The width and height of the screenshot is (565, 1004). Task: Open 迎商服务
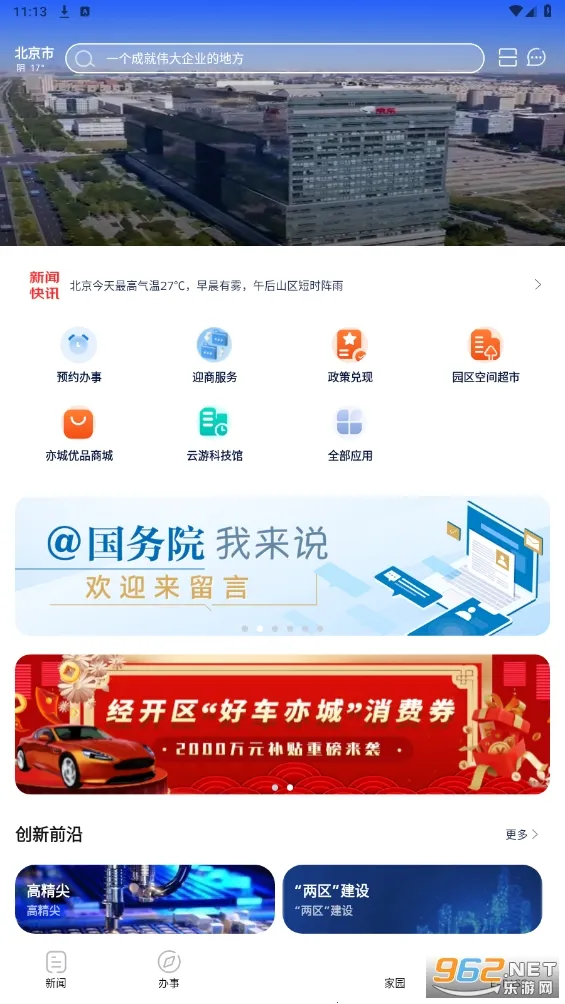coord(215,355)
